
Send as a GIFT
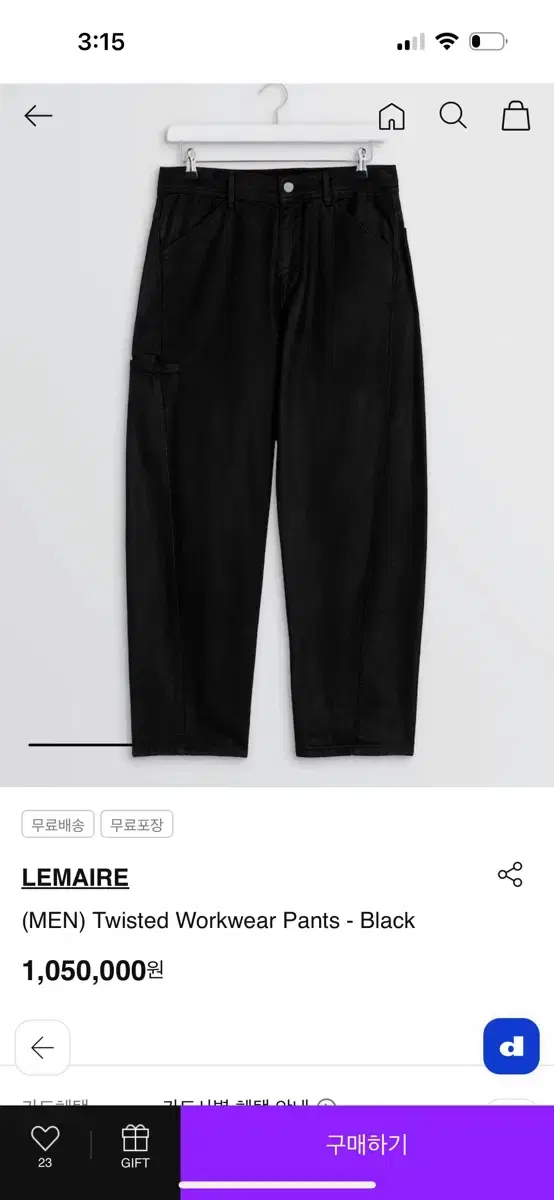[x=135, y=1147]
